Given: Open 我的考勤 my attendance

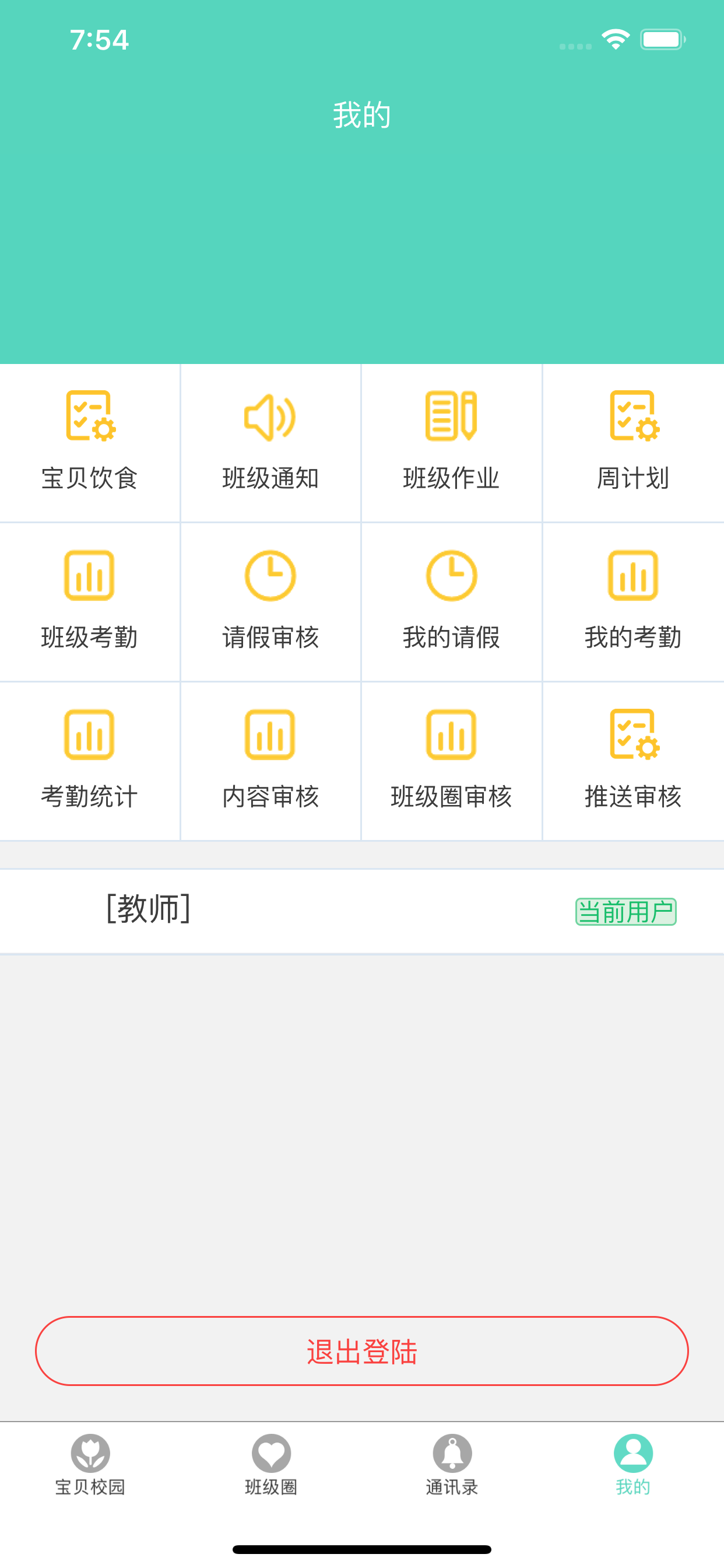Looking at the screenshot, I should [x=633, y=602].
